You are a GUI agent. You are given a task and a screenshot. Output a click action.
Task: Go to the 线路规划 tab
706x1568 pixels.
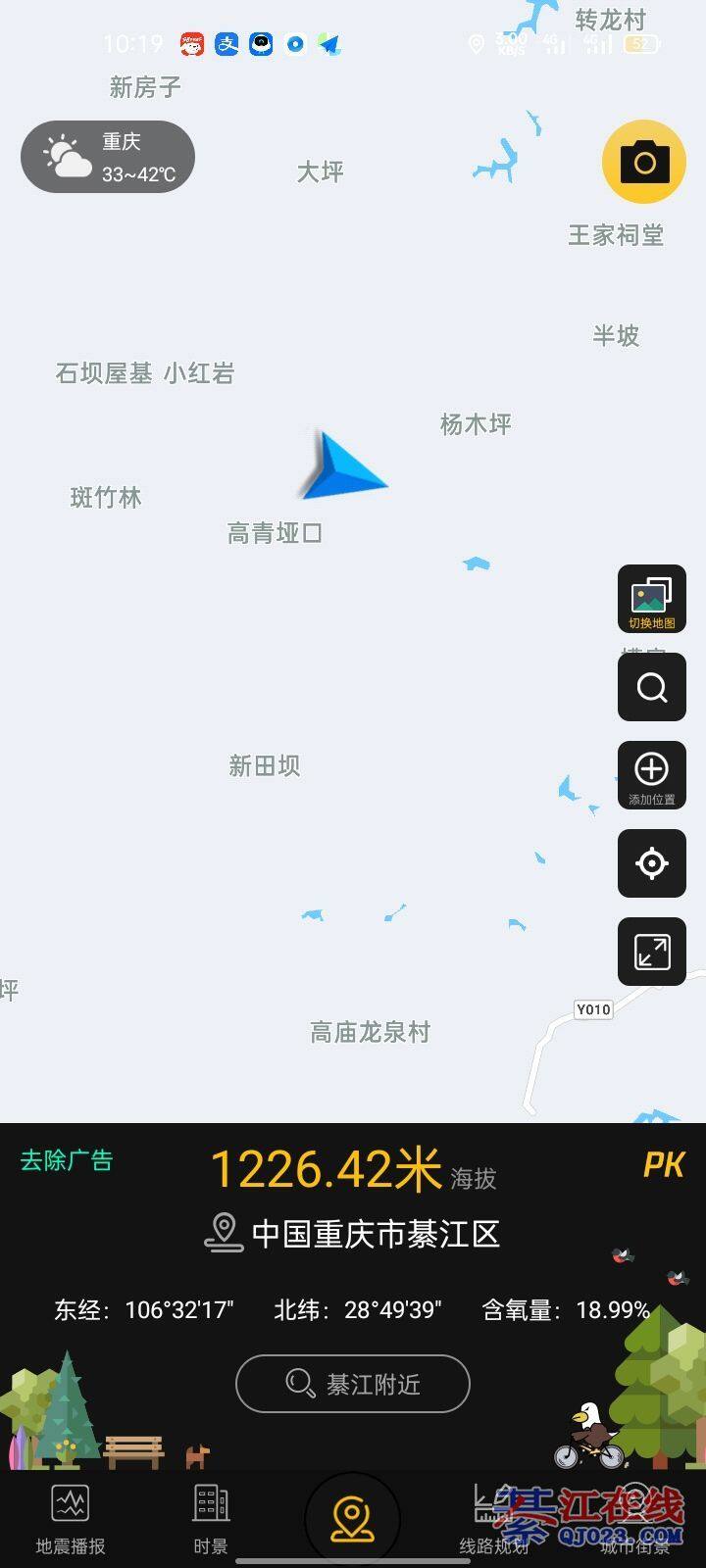tap(494, 1519)
